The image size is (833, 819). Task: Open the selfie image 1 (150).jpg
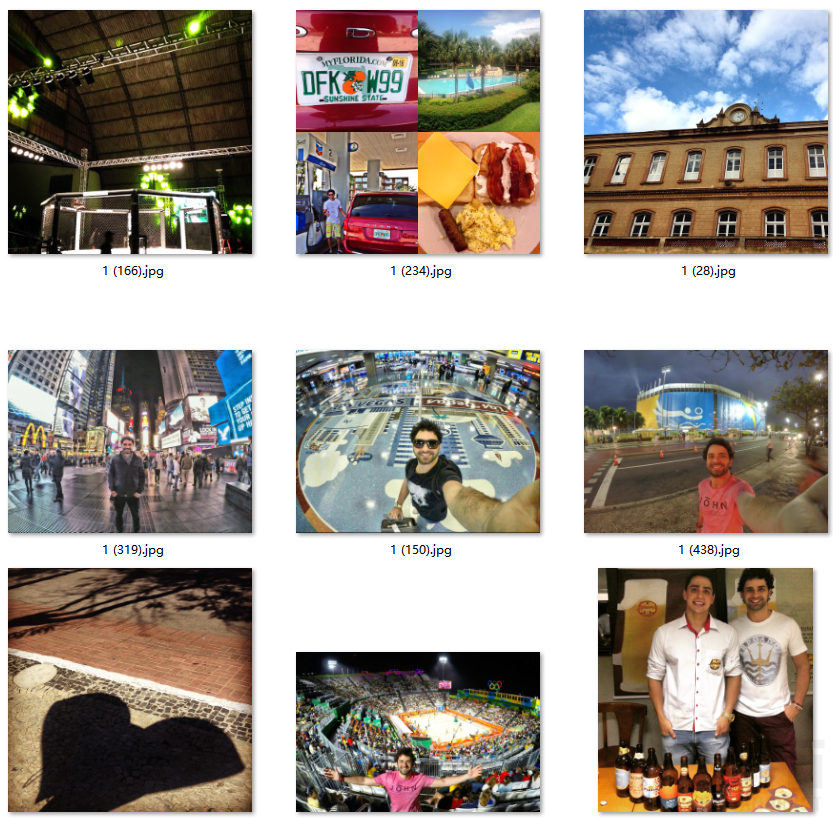coord(418,441)
